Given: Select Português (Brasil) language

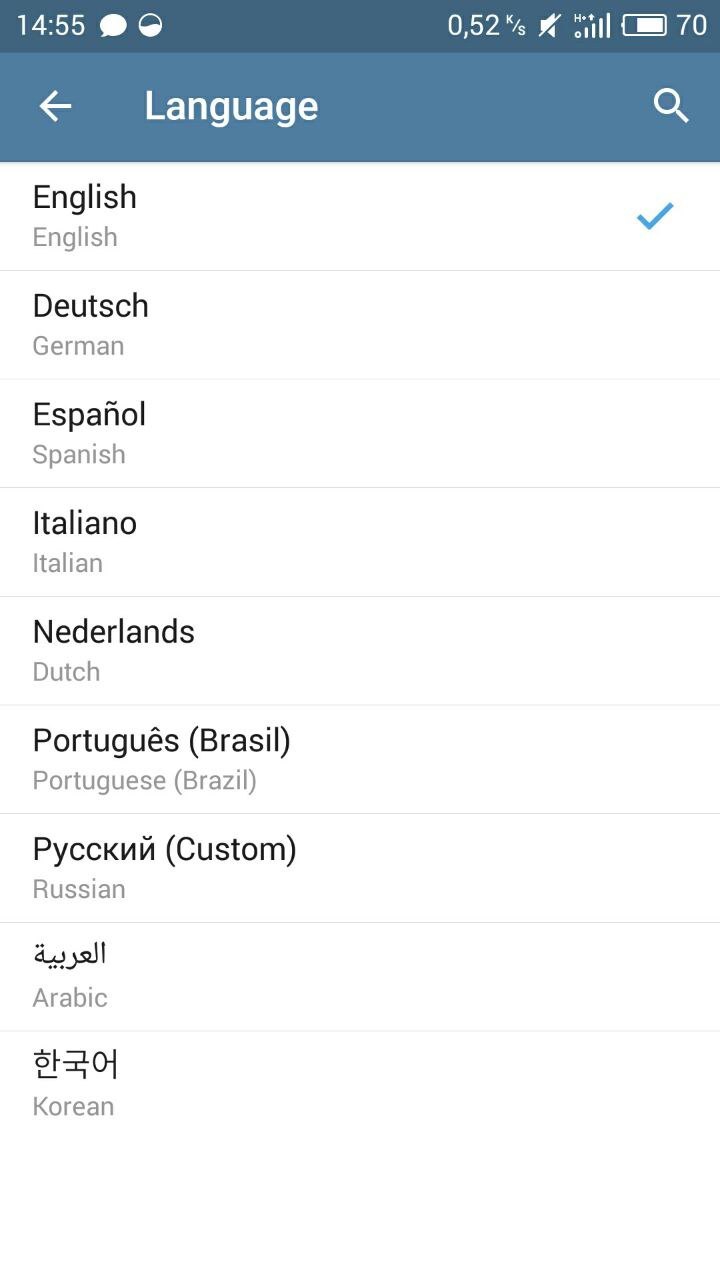Looking at the screenshot, I should point(360,759).
